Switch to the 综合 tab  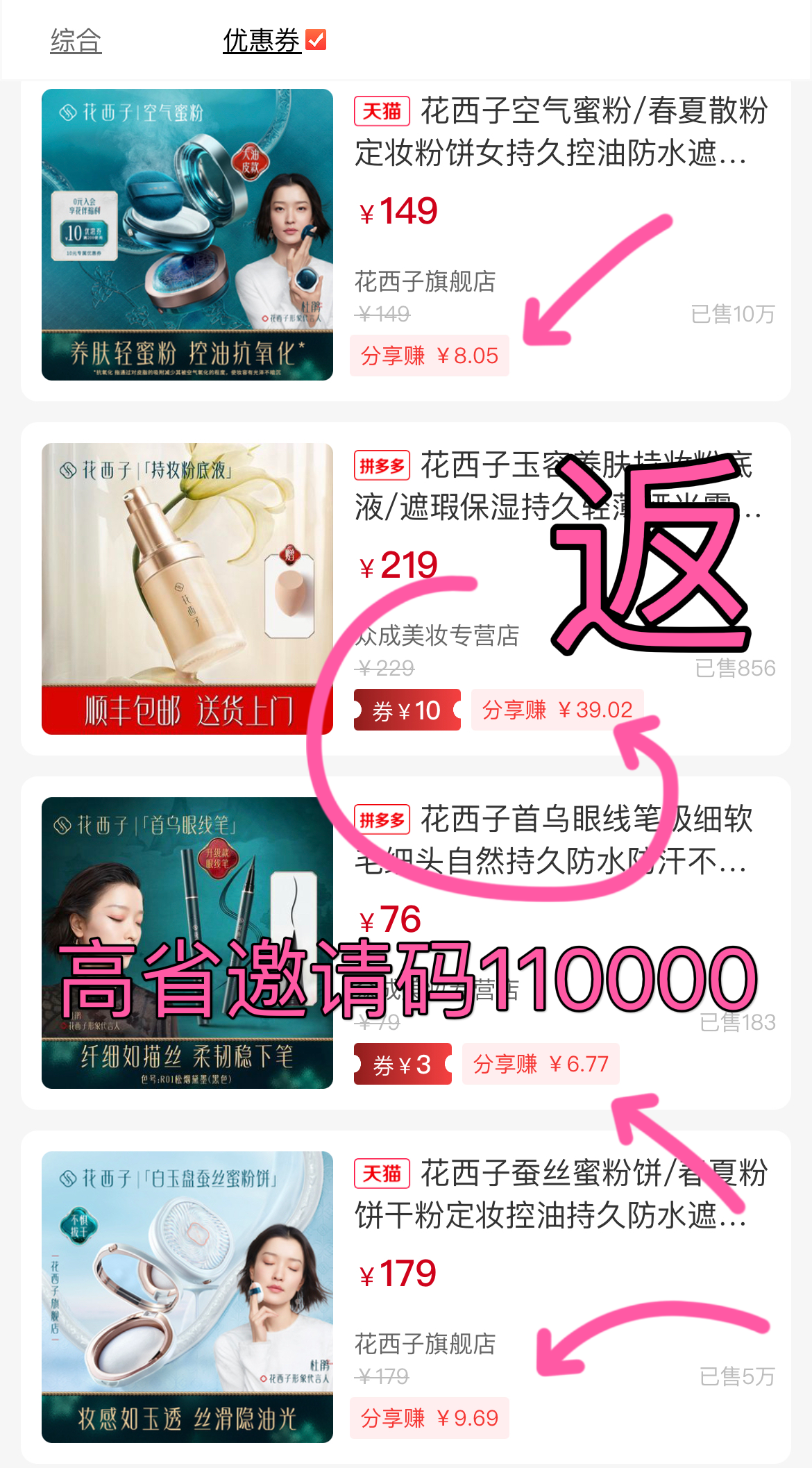coord(76,40)
